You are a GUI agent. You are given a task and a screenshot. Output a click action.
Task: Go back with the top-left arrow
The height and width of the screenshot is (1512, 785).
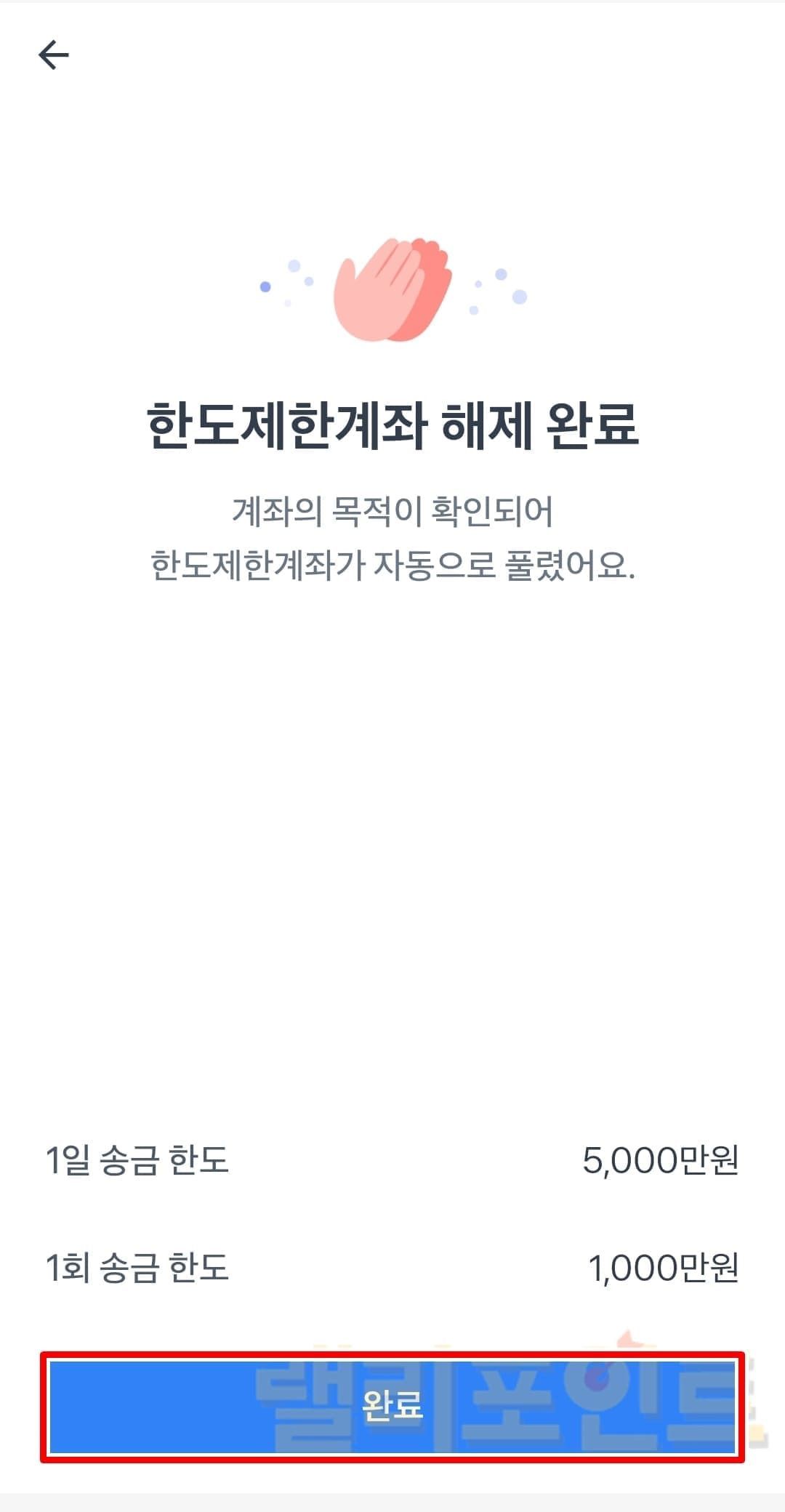54,55
